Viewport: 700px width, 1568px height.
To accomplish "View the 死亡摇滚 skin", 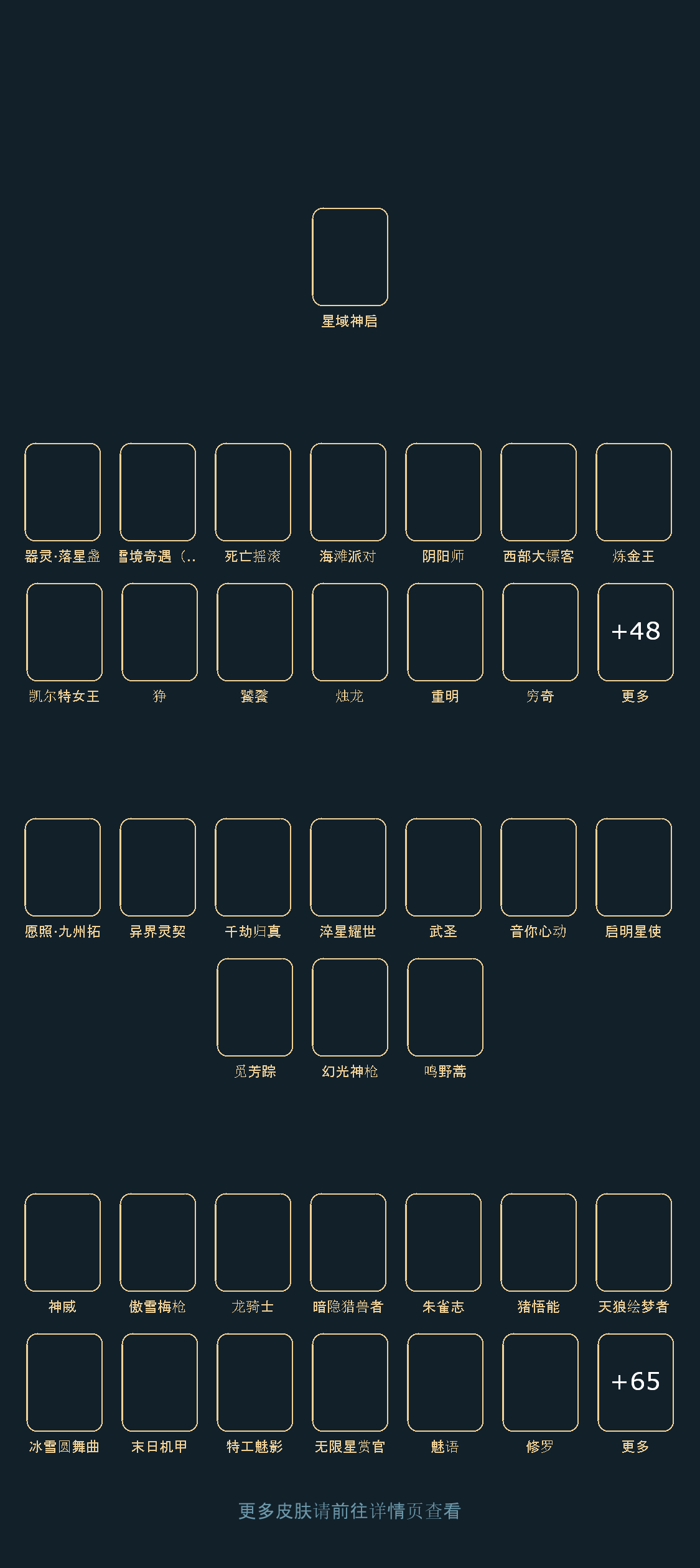I will coord(253,492).
